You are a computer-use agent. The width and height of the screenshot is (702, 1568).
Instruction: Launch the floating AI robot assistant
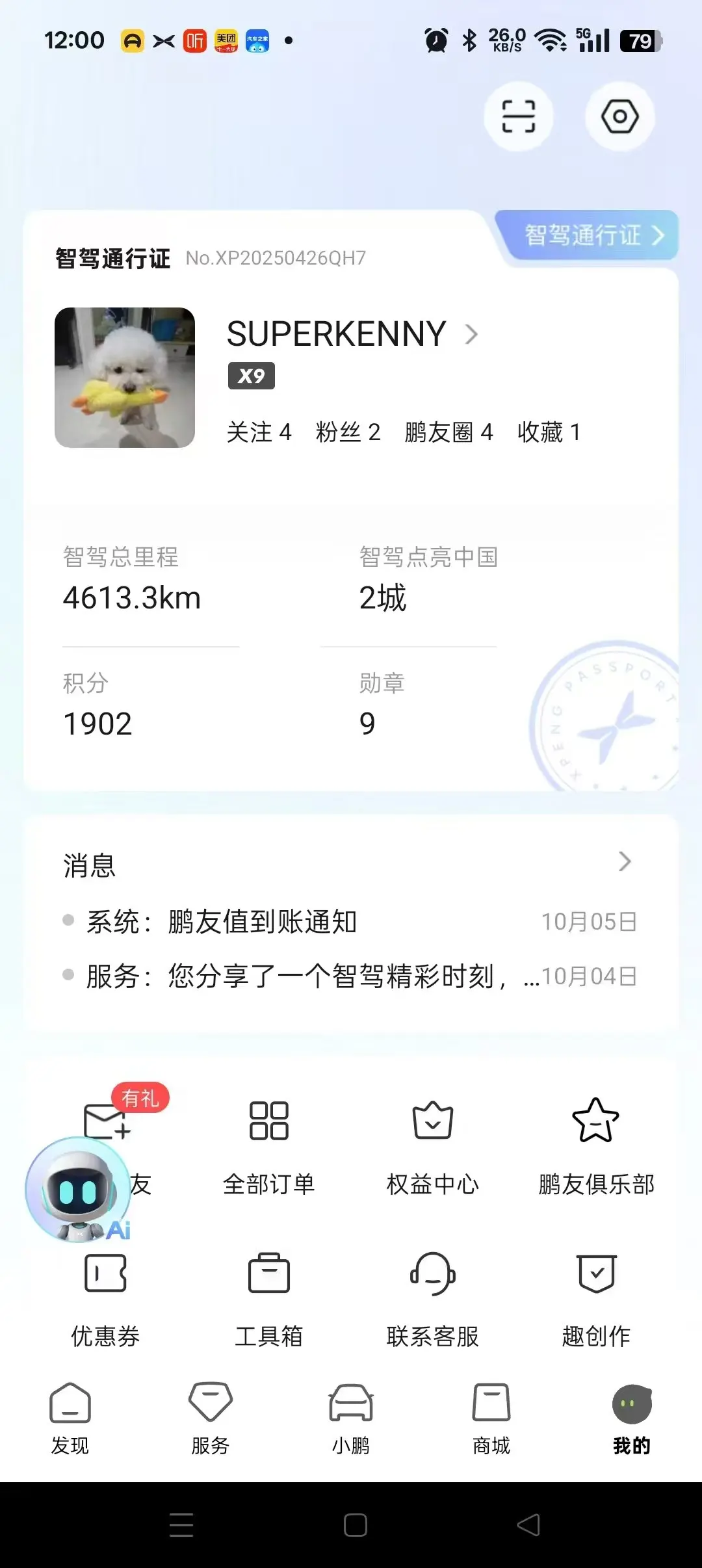tap(79, 1190)
